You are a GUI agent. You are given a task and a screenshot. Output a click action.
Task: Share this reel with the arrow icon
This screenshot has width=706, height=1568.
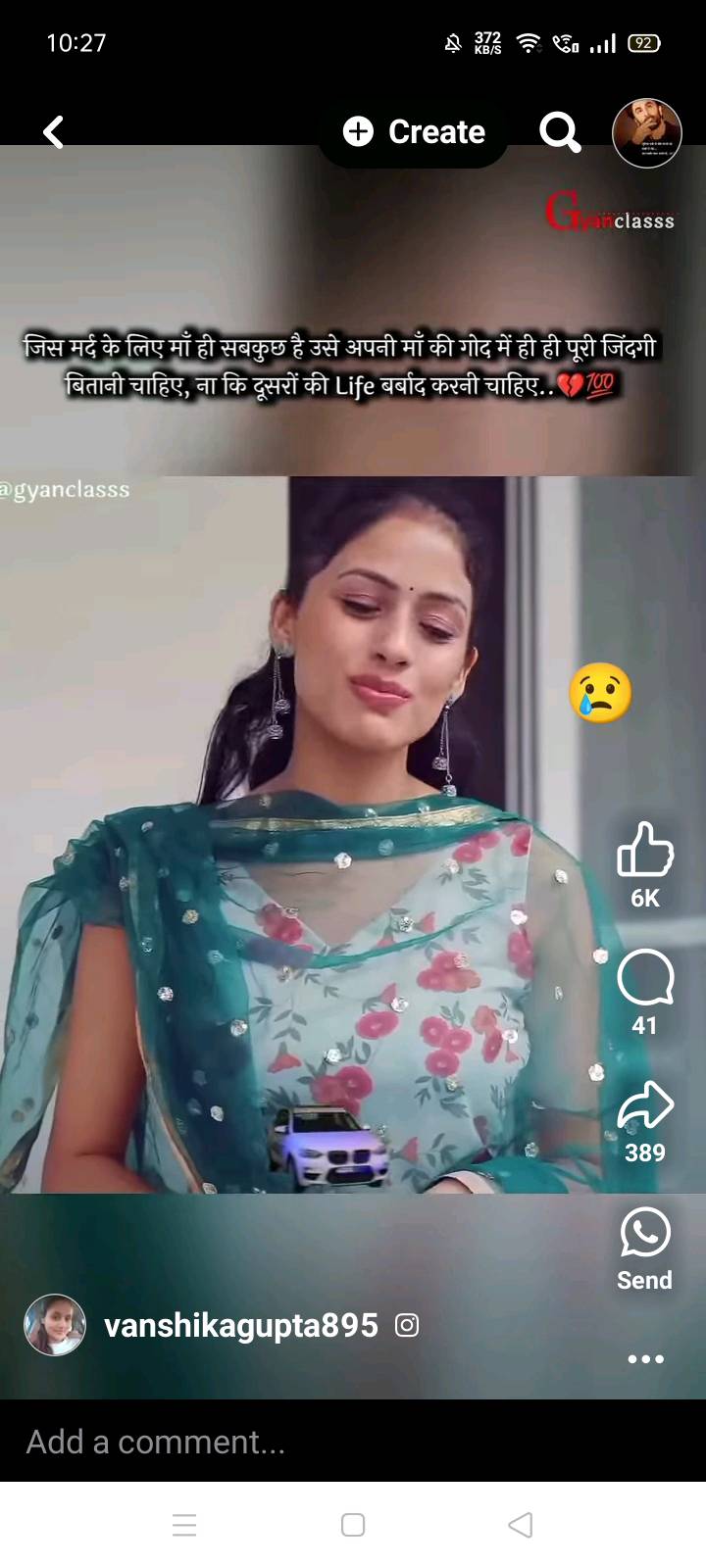pos(645,1105)
